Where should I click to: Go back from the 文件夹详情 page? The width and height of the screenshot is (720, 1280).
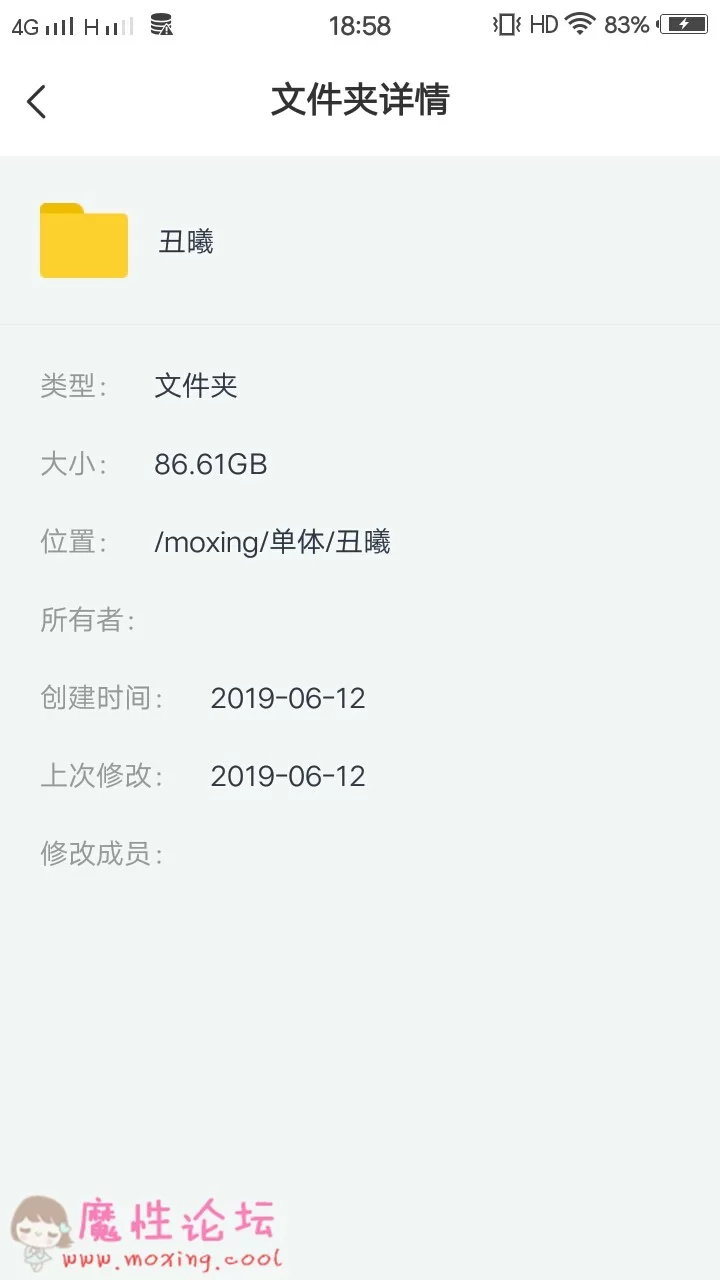[36, 102]
